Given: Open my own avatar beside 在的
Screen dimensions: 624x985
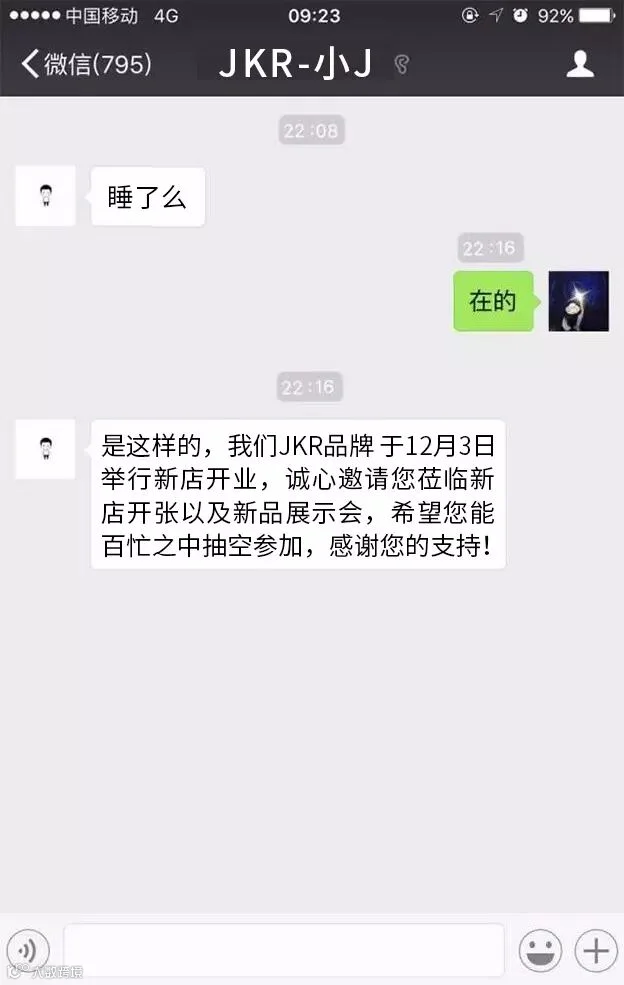Looking at the screenshot, I should coord(578,301).
